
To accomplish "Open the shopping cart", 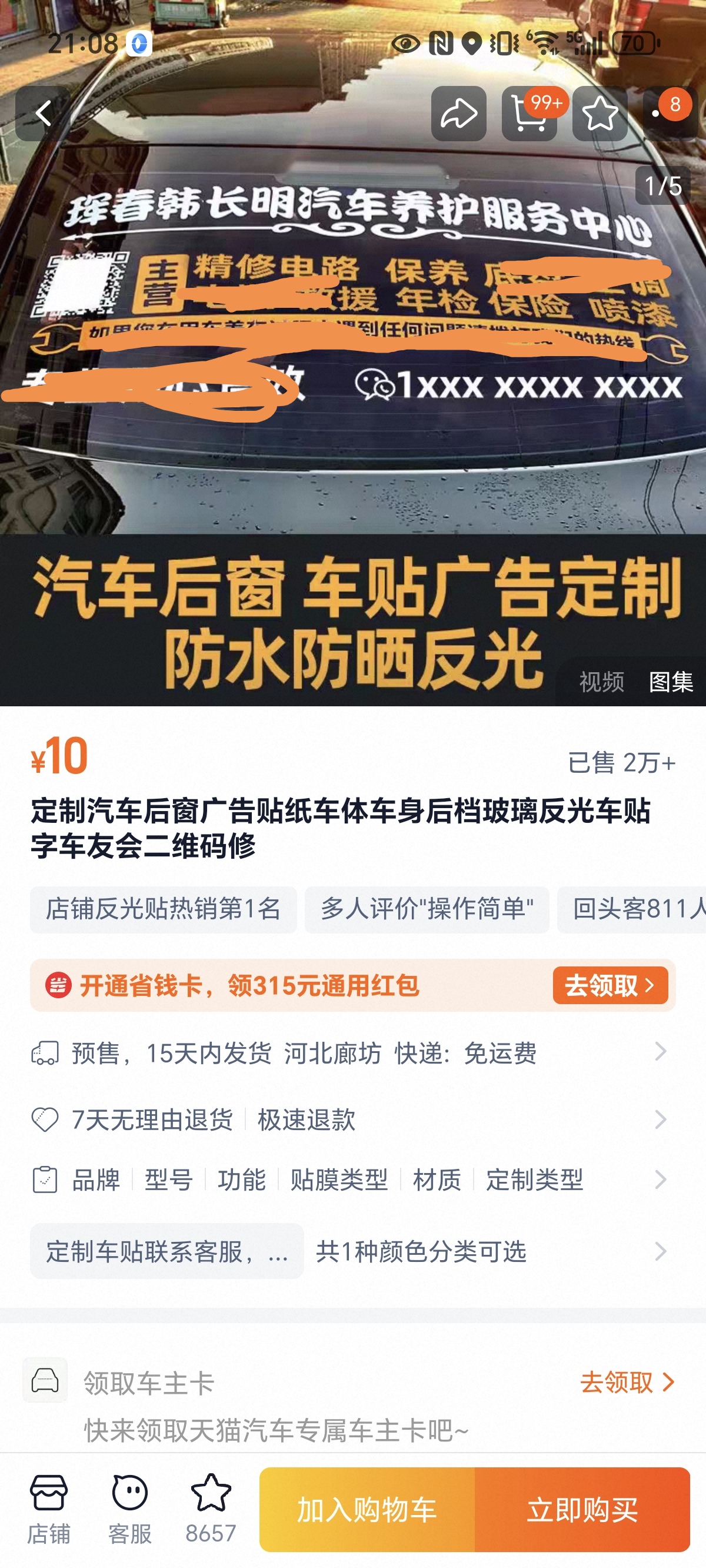I will (x=529, y=113).
